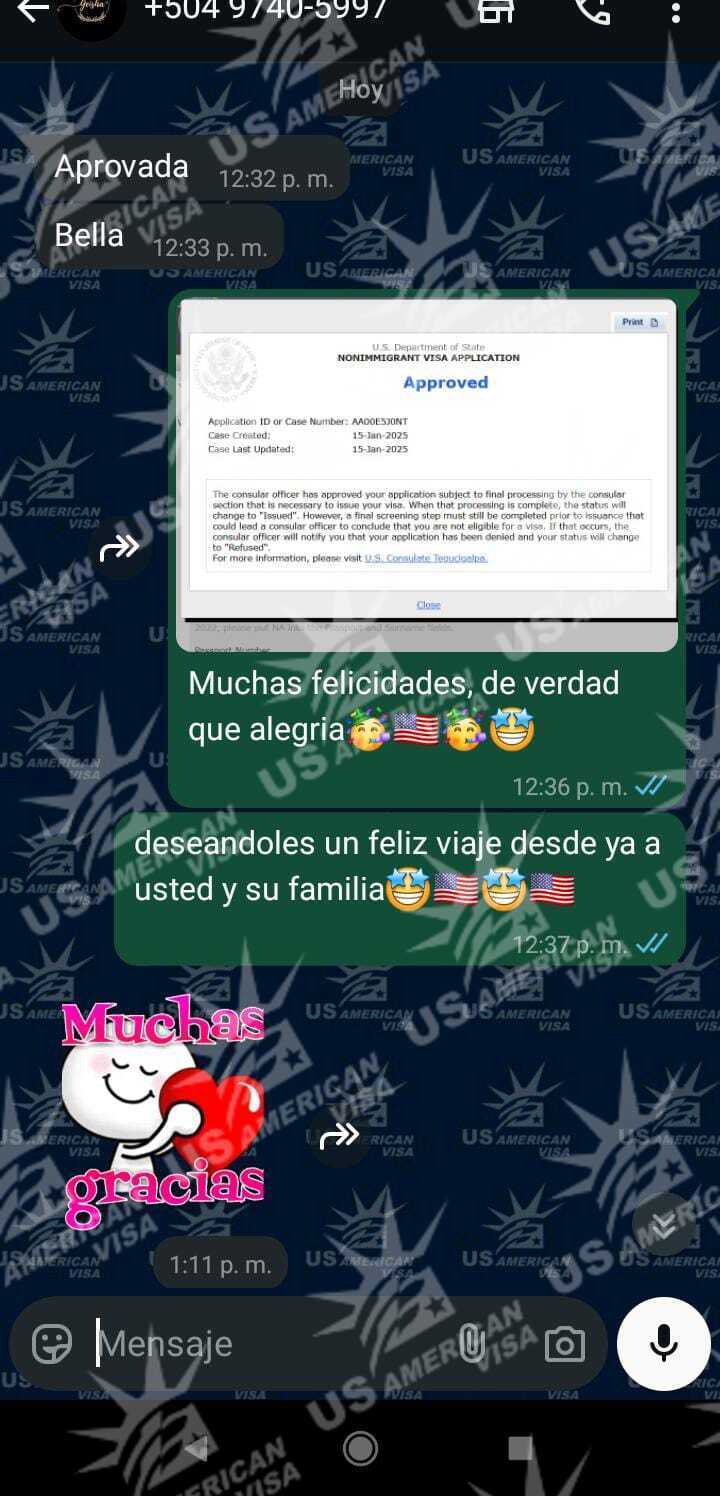Image resolution: width=720 pixels, height=1496 pixels.
Task: Open the camera from the chat
Action: (x=565, y=1344)
